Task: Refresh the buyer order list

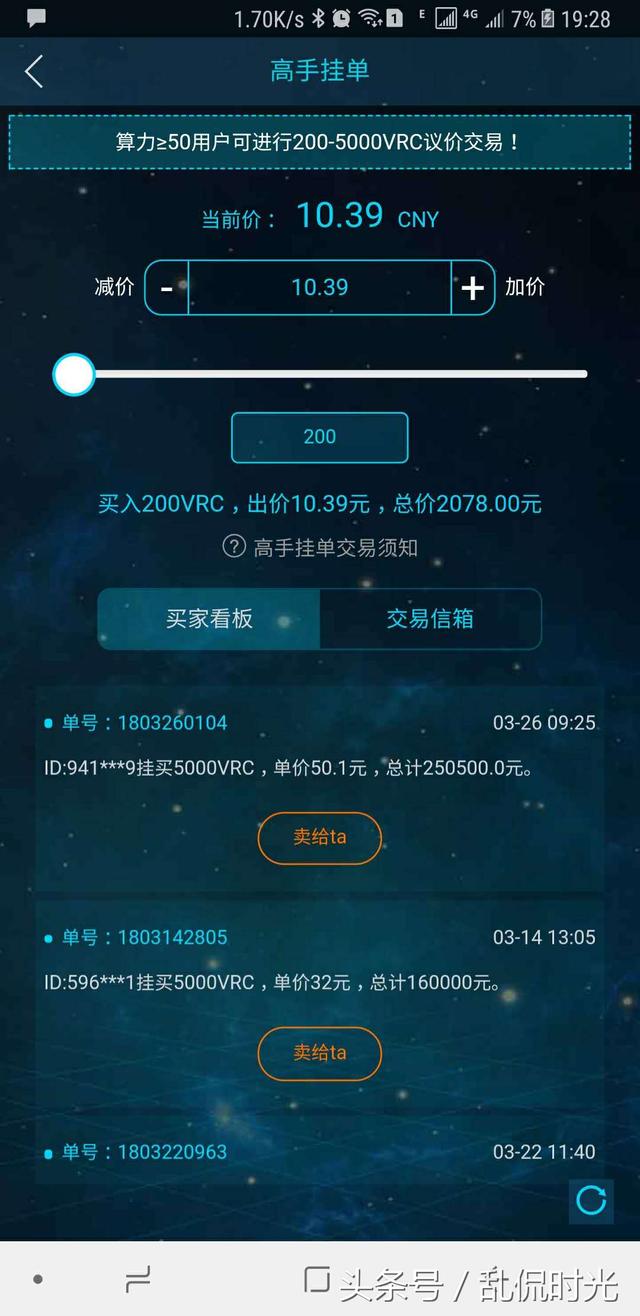Action: tap(591, 1200)
